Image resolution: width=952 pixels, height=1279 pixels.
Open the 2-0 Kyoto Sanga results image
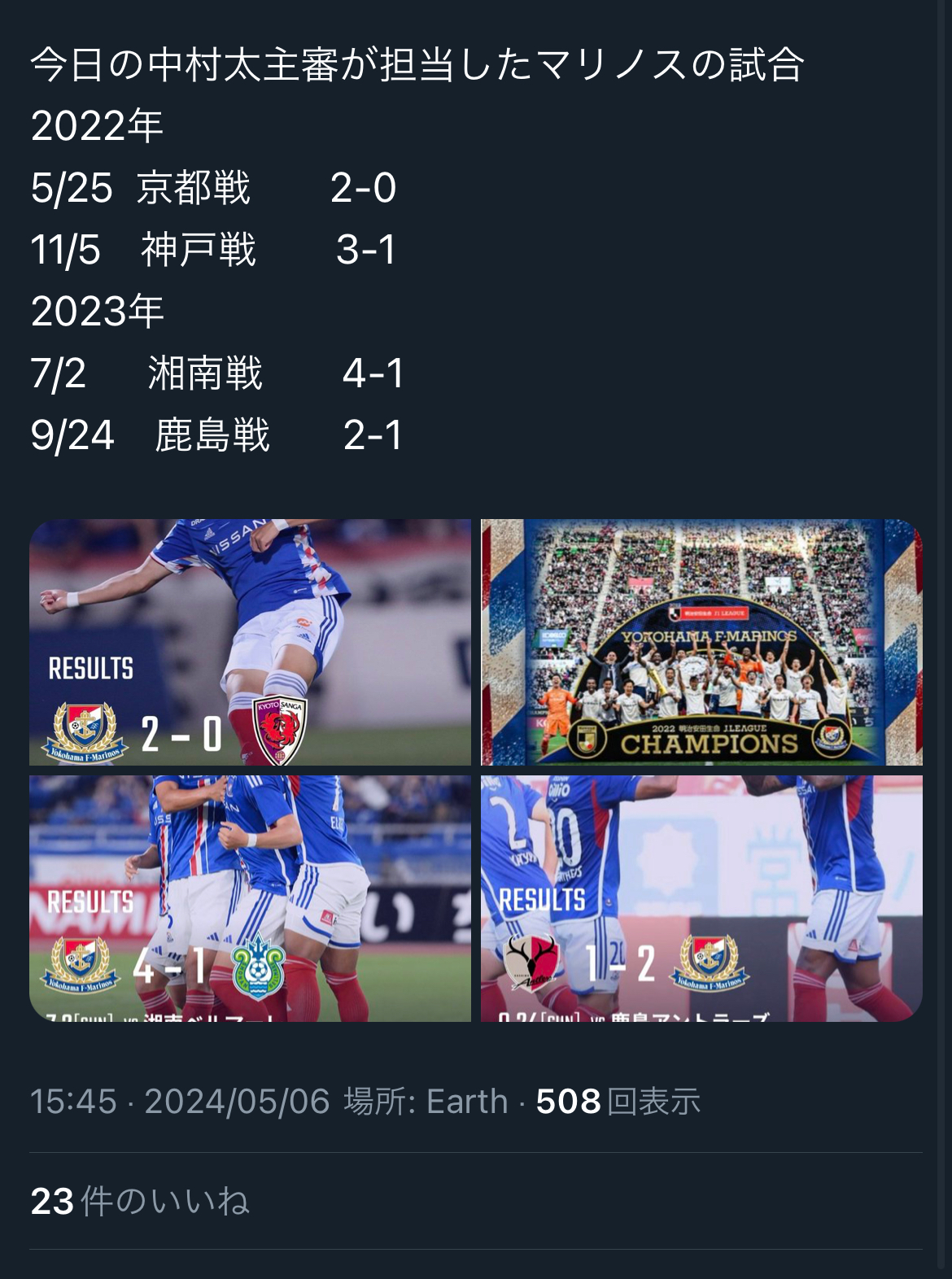tap(250, 642)
